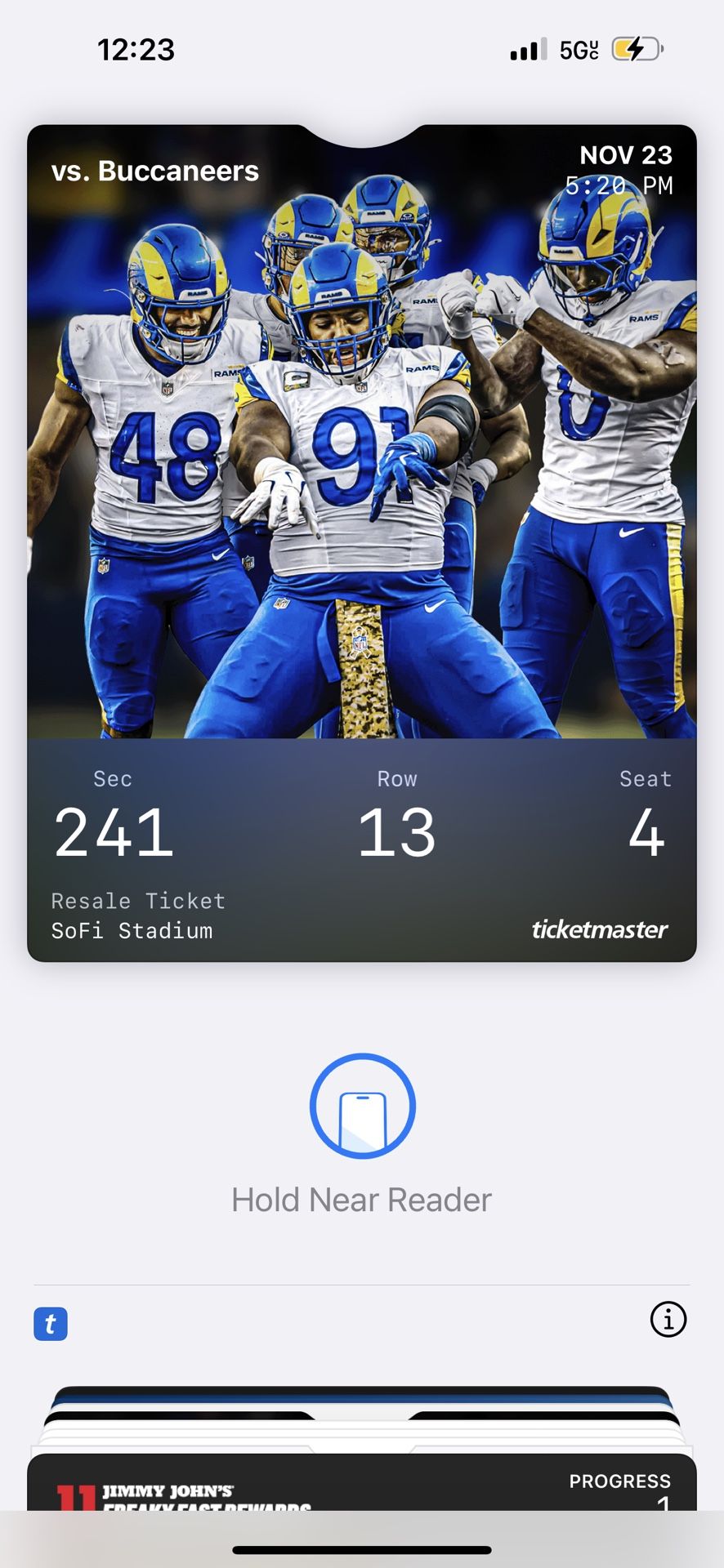Tap SoFi Stadium venue name
Image resolution: width=724 pixels, height=1568 pixels.
[x=132, y=931]
